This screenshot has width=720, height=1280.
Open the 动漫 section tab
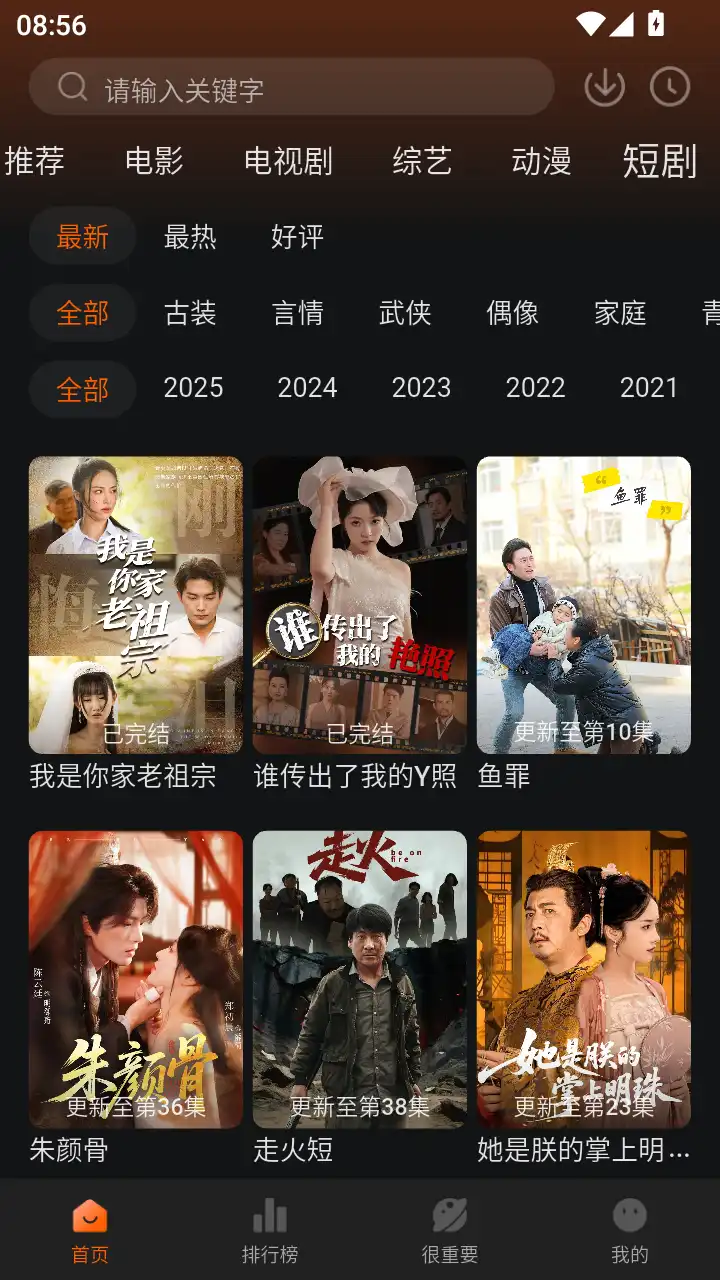539,161
